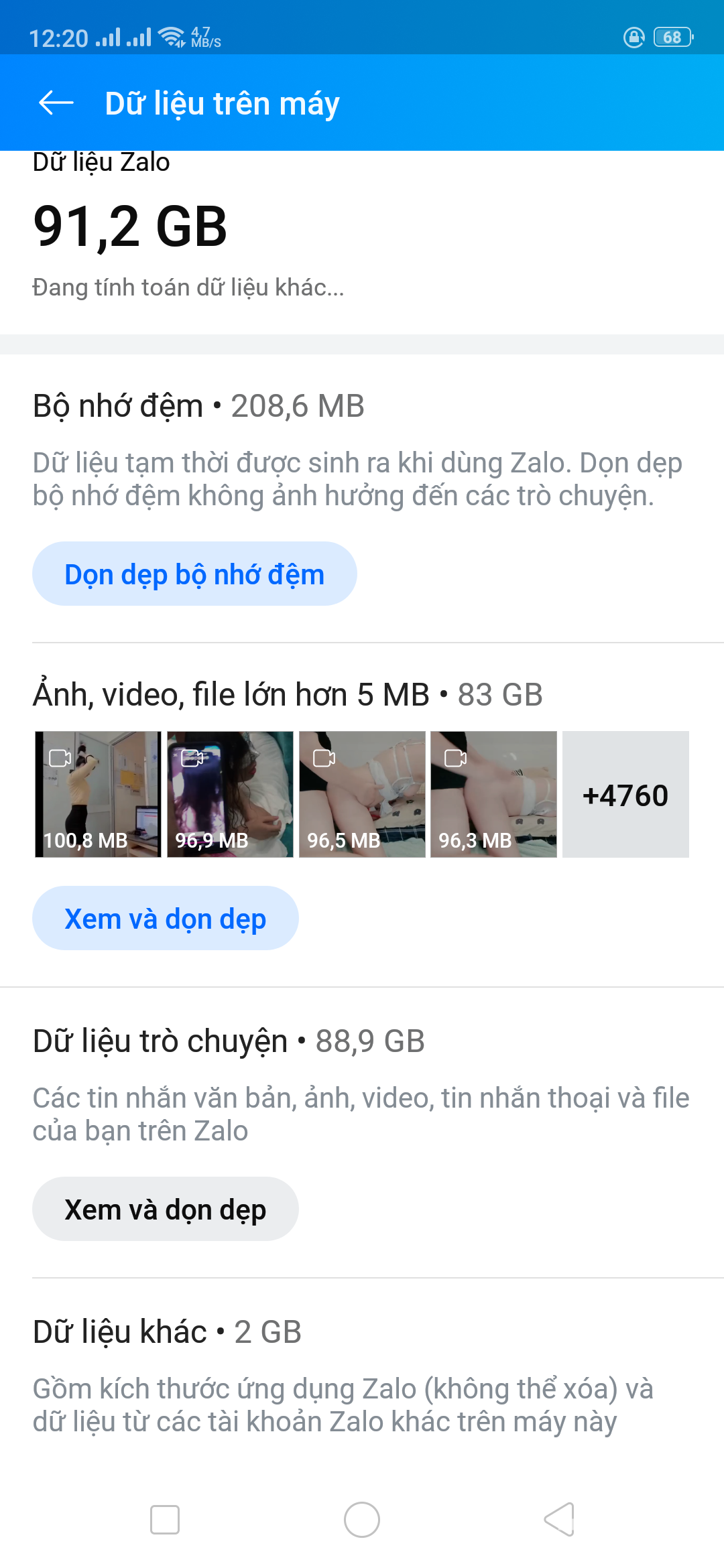Tap Xem và dọn dẹp for large files
Screen dimensions: 724x1568
(166, 919)
